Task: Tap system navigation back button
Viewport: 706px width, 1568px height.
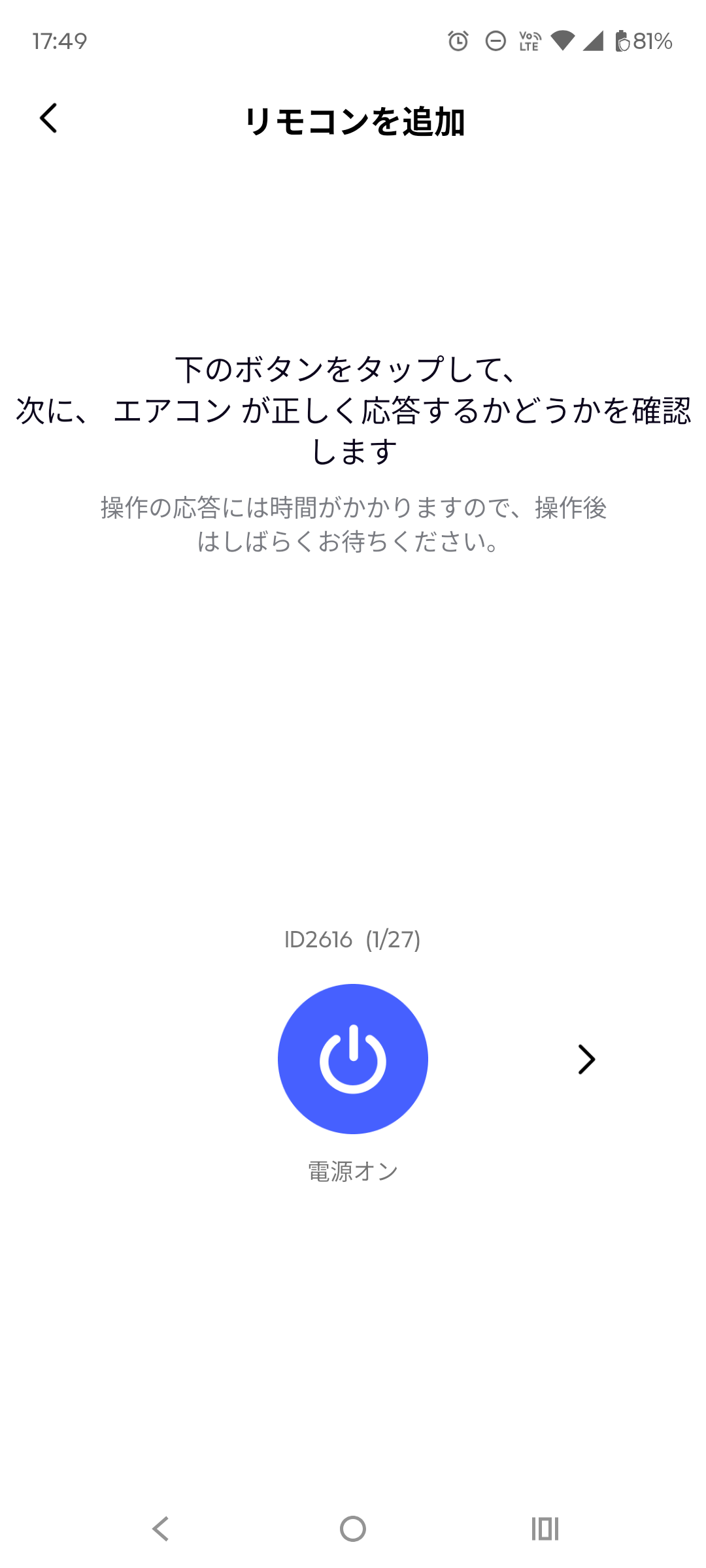Action: point(161,1529)
